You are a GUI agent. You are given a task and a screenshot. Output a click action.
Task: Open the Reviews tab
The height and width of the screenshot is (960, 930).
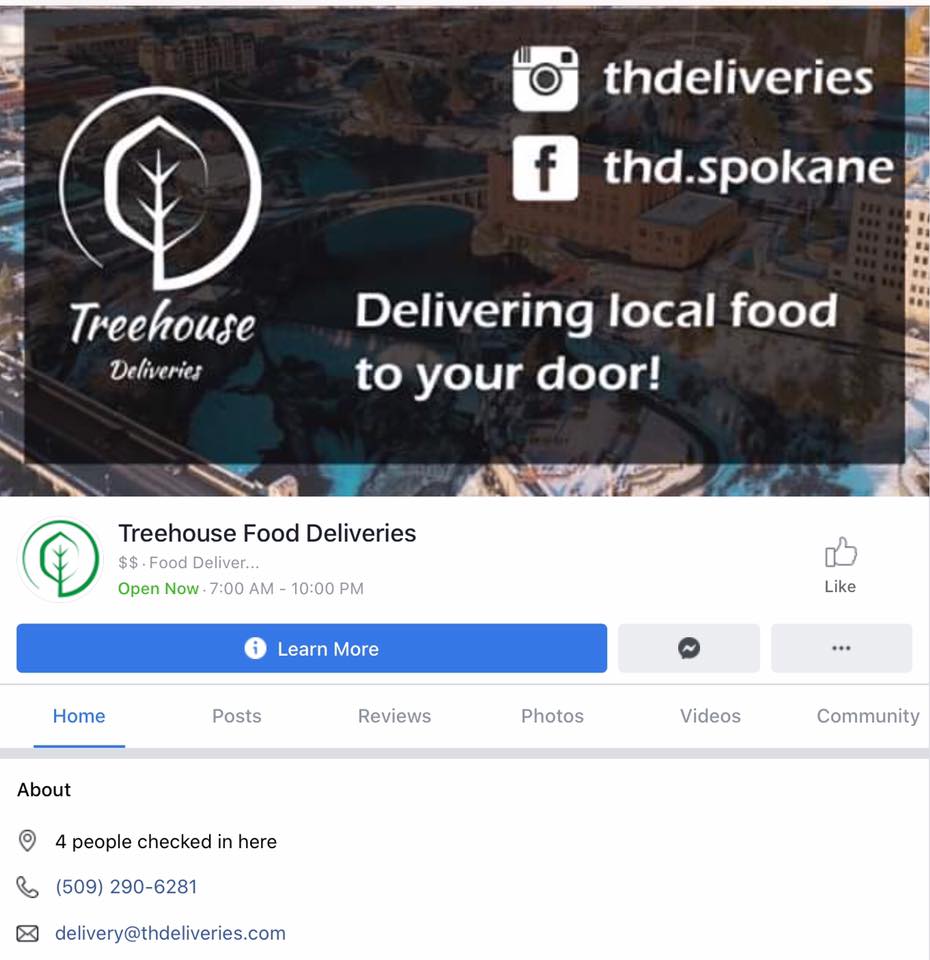[394, 716]
